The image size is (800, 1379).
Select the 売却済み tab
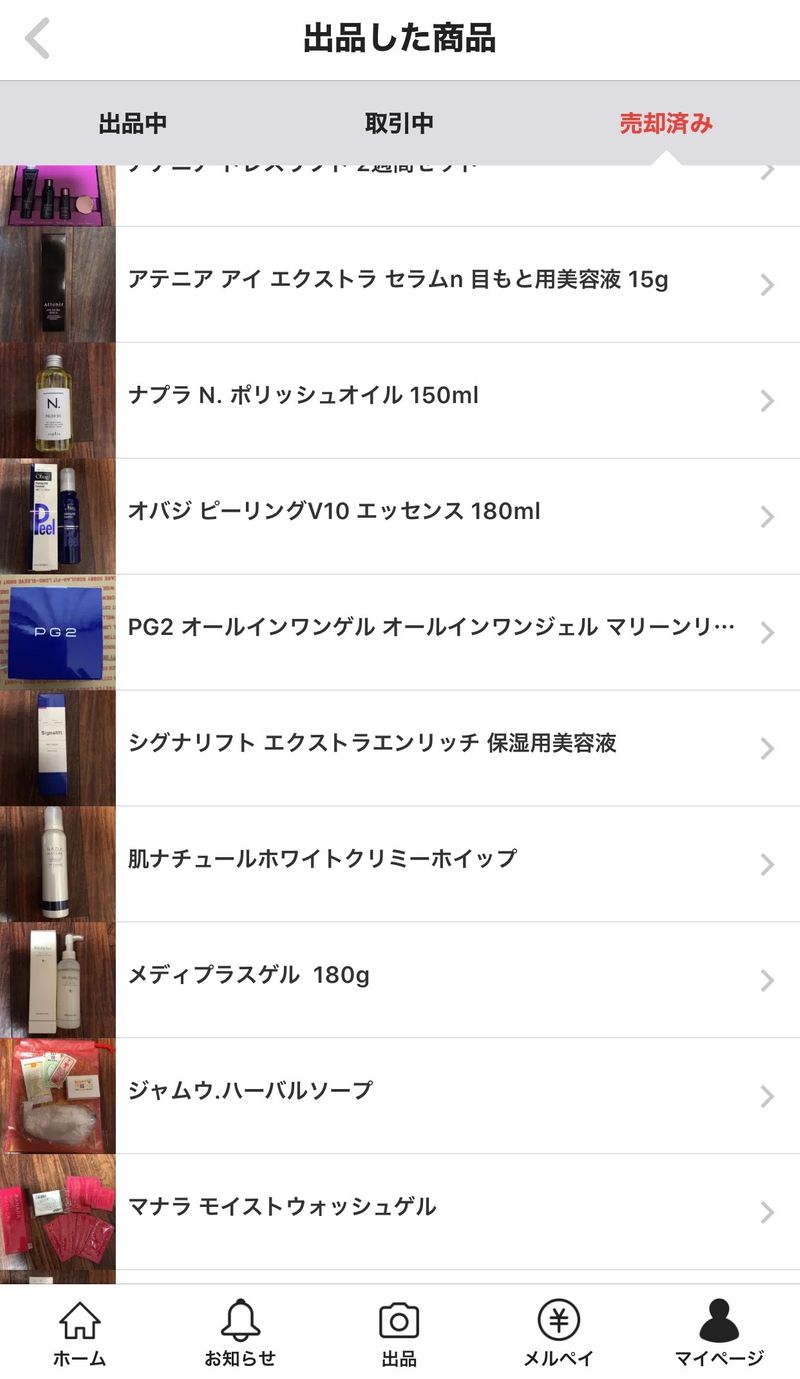click(666, 124)
